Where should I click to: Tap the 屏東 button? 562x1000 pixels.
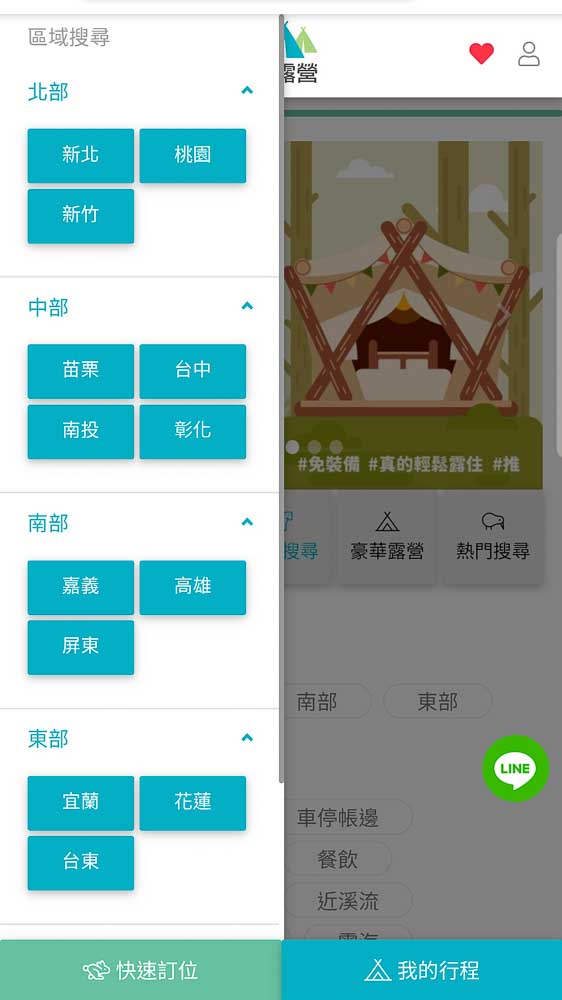(80, 647)
